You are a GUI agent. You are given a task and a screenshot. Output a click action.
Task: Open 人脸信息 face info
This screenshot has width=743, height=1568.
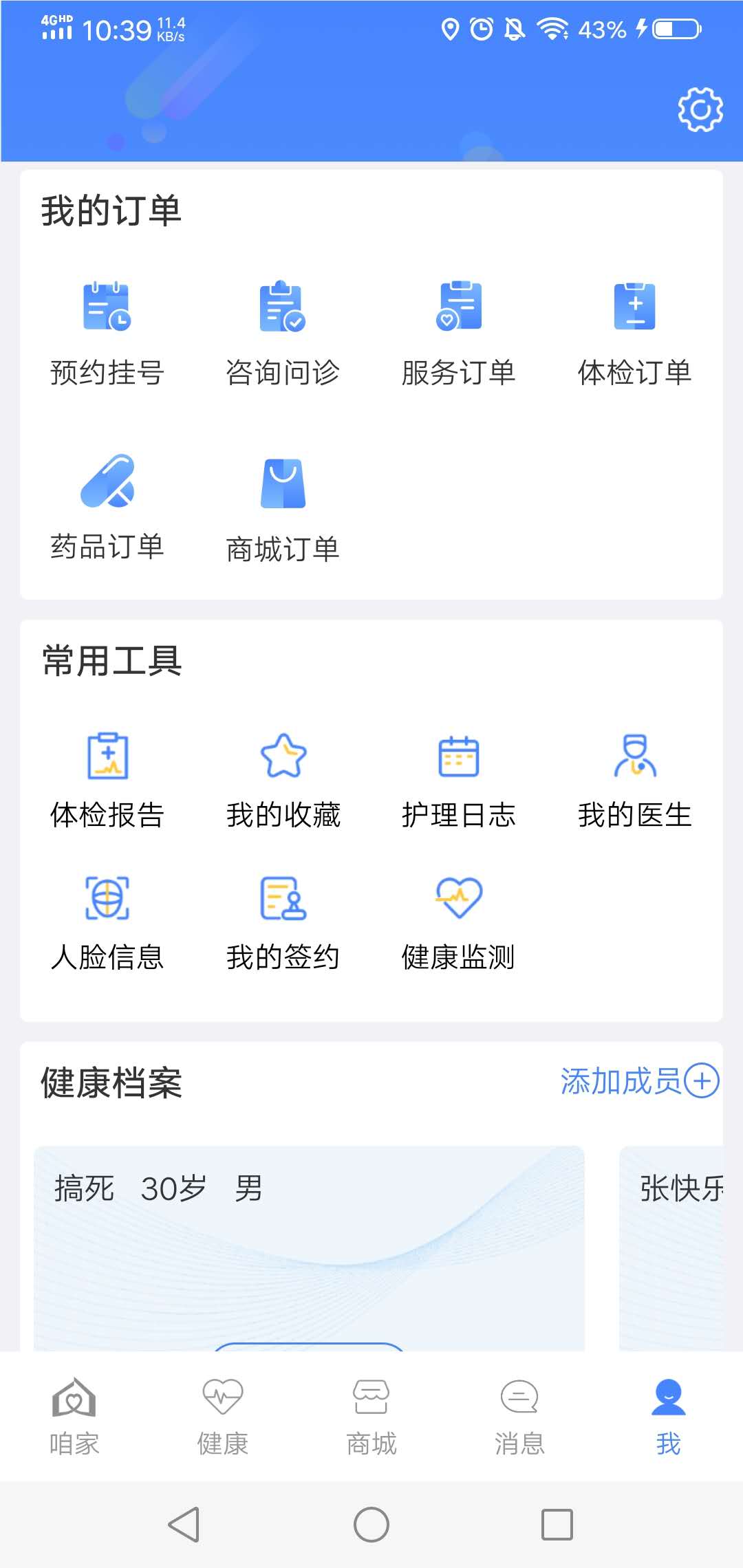click(107, 923)
